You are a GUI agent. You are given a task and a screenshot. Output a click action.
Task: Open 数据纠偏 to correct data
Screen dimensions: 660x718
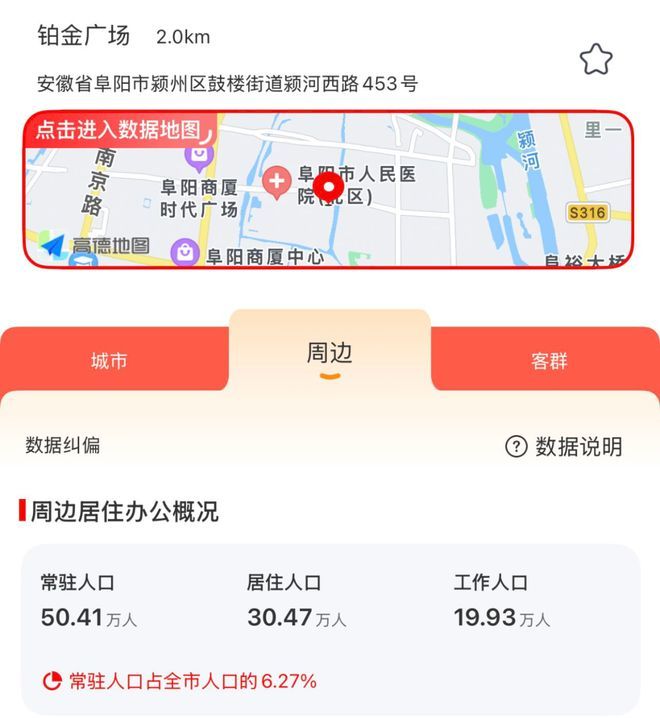pyautogui.click(x=63, y=446)
